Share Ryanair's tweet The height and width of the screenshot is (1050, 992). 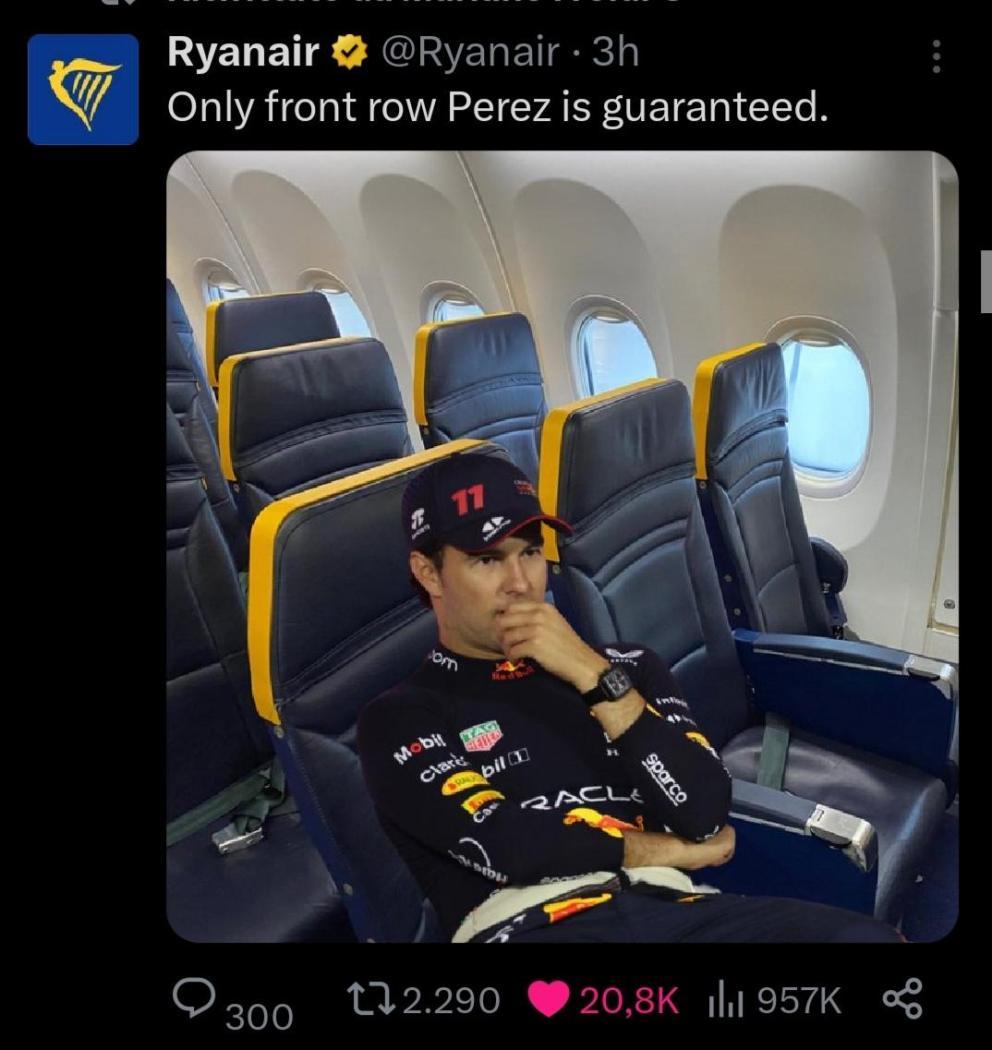(903, 999)
